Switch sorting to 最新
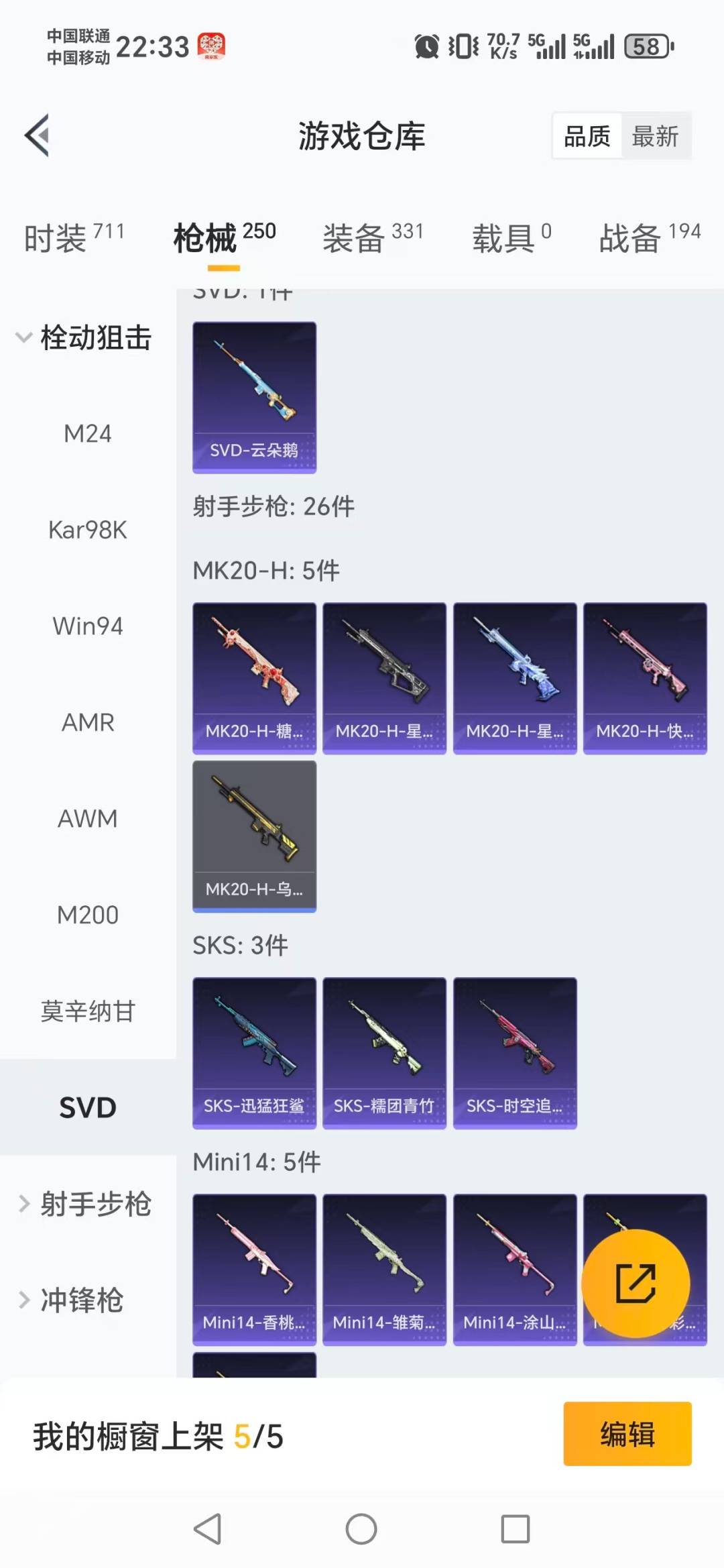 click(x=656, y=135)
